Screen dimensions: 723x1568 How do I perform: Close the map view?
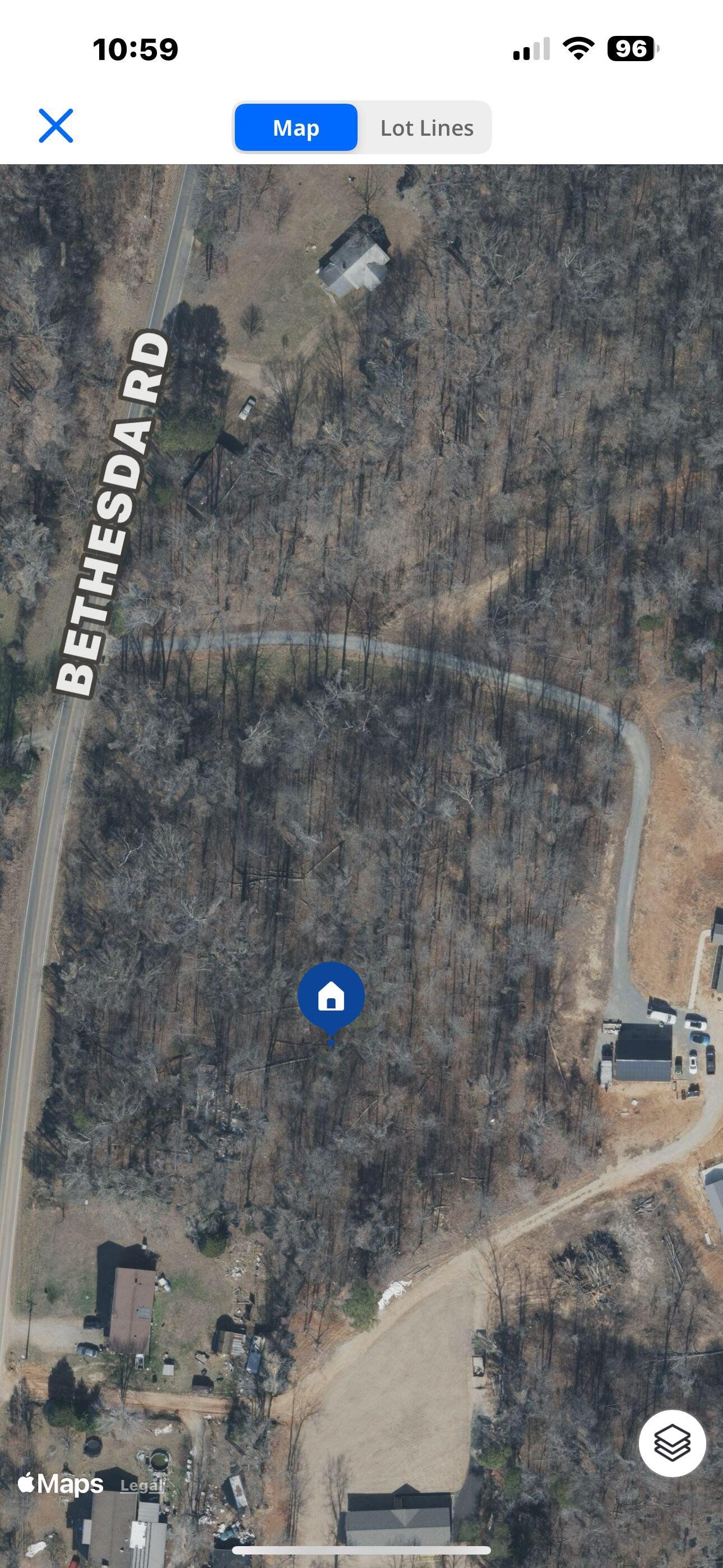(x=56, y=126)
